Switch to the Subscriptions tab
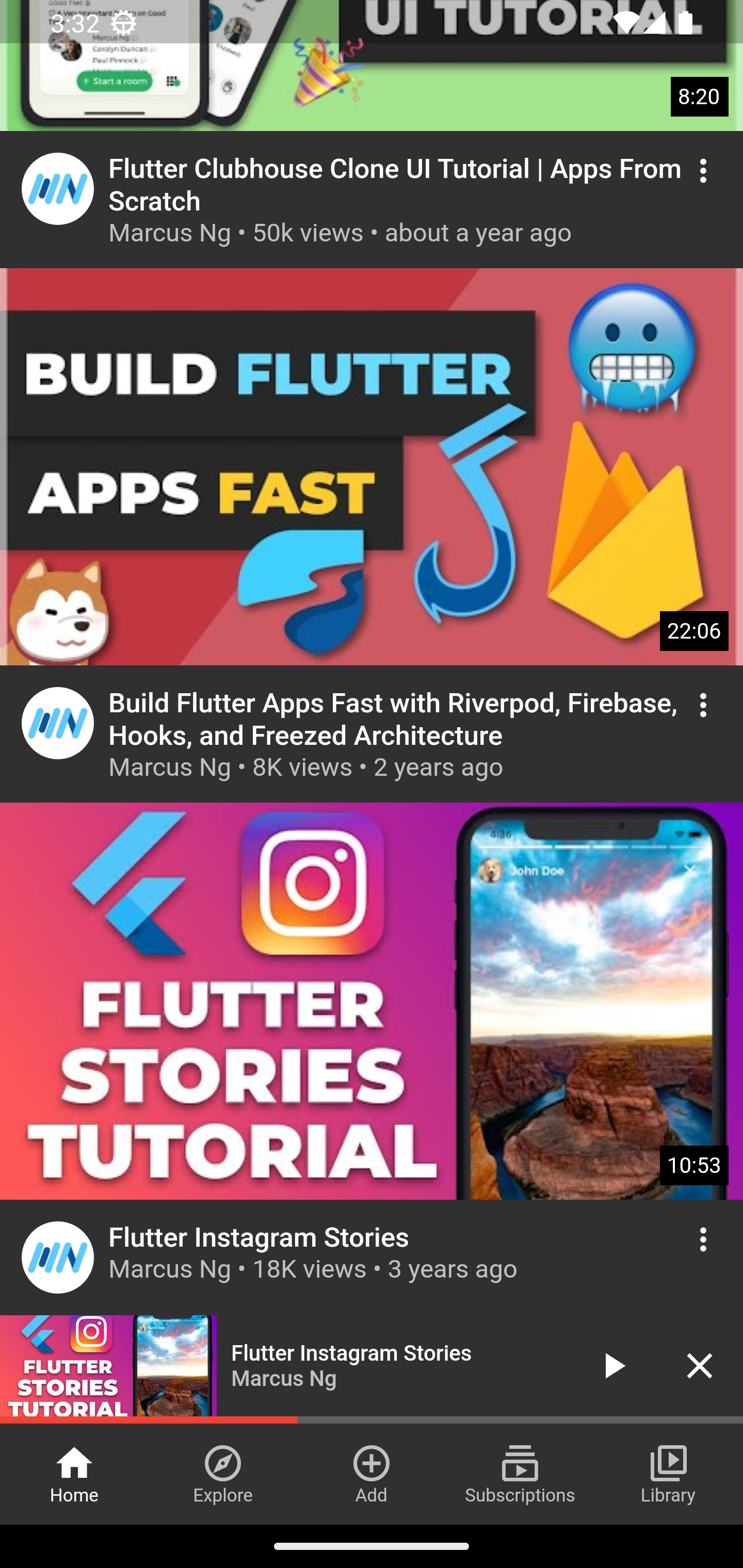This screenshot has width=743, height=1568. 520,1474
